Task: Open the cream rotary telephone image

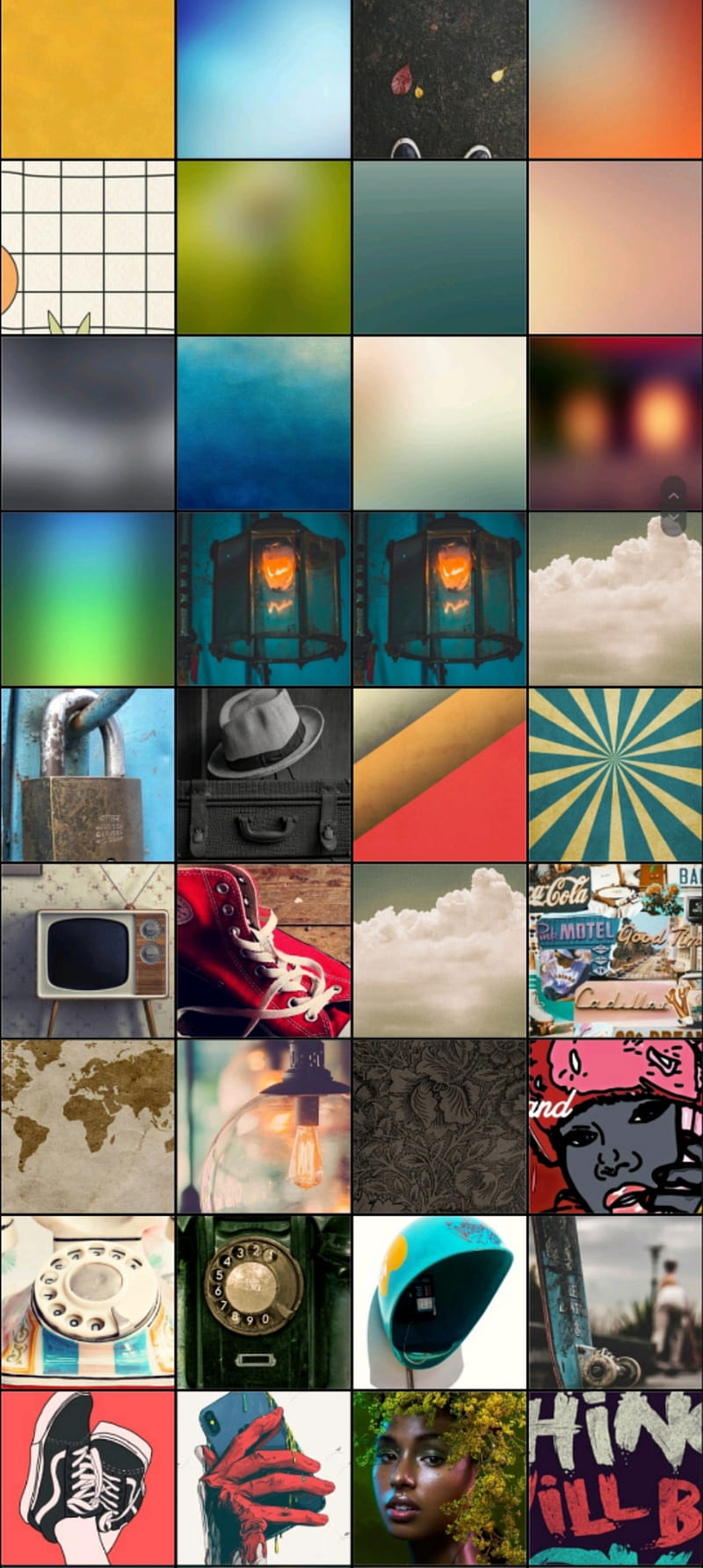Action: coord(88,1302)
